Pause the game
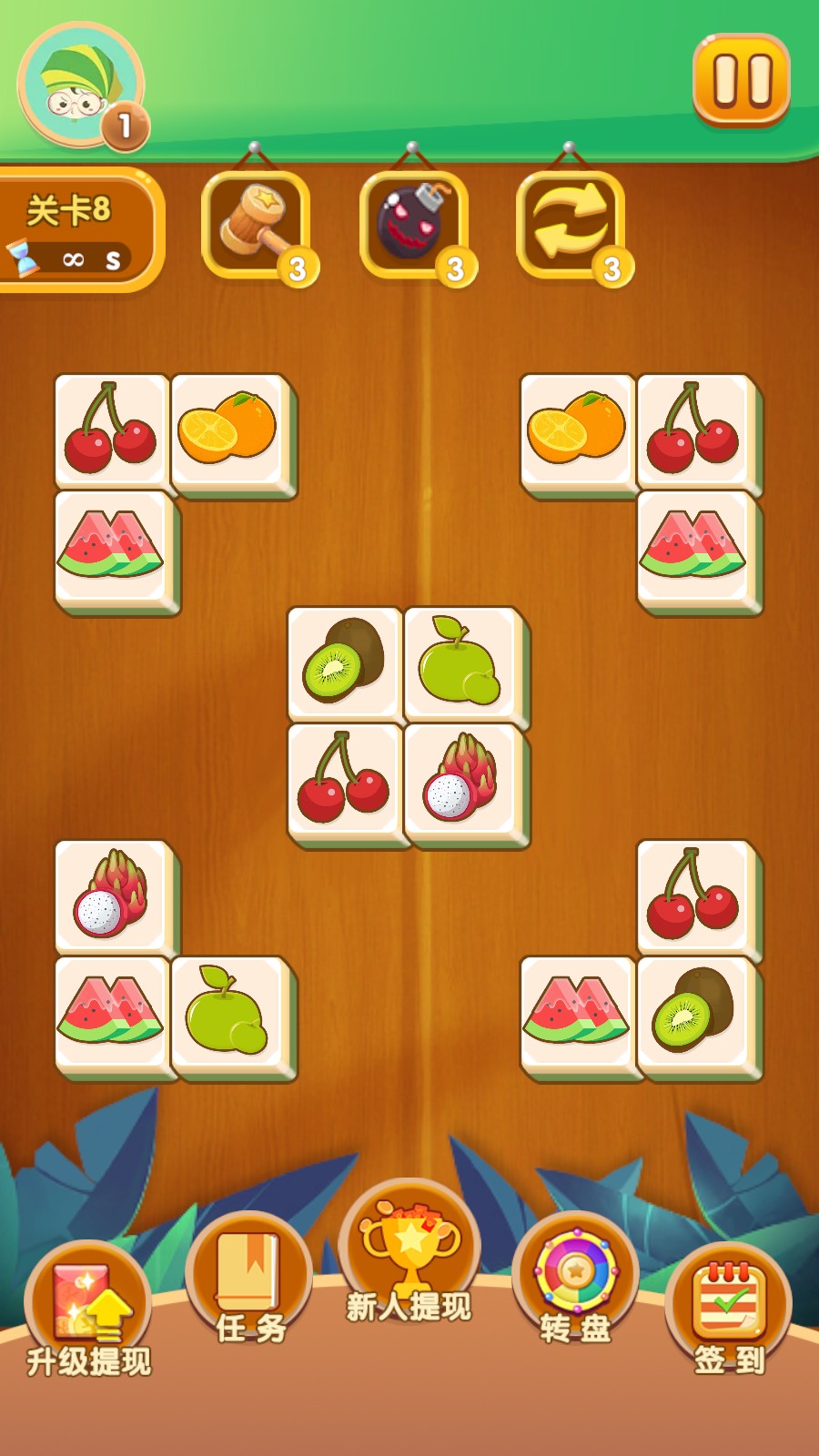Image resolution: width=819 pixels, height=1456 pixels. point(741,79)
